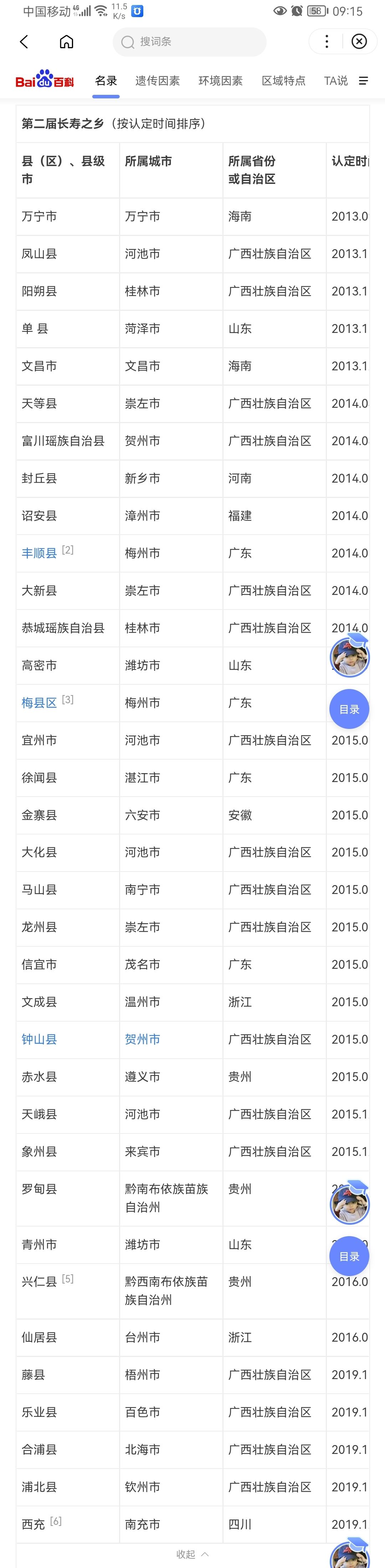Image resolution: width=385 pixels, height=1568 pixels.
Task: Open the 梅县区 entry link
Action: (39, 703)
